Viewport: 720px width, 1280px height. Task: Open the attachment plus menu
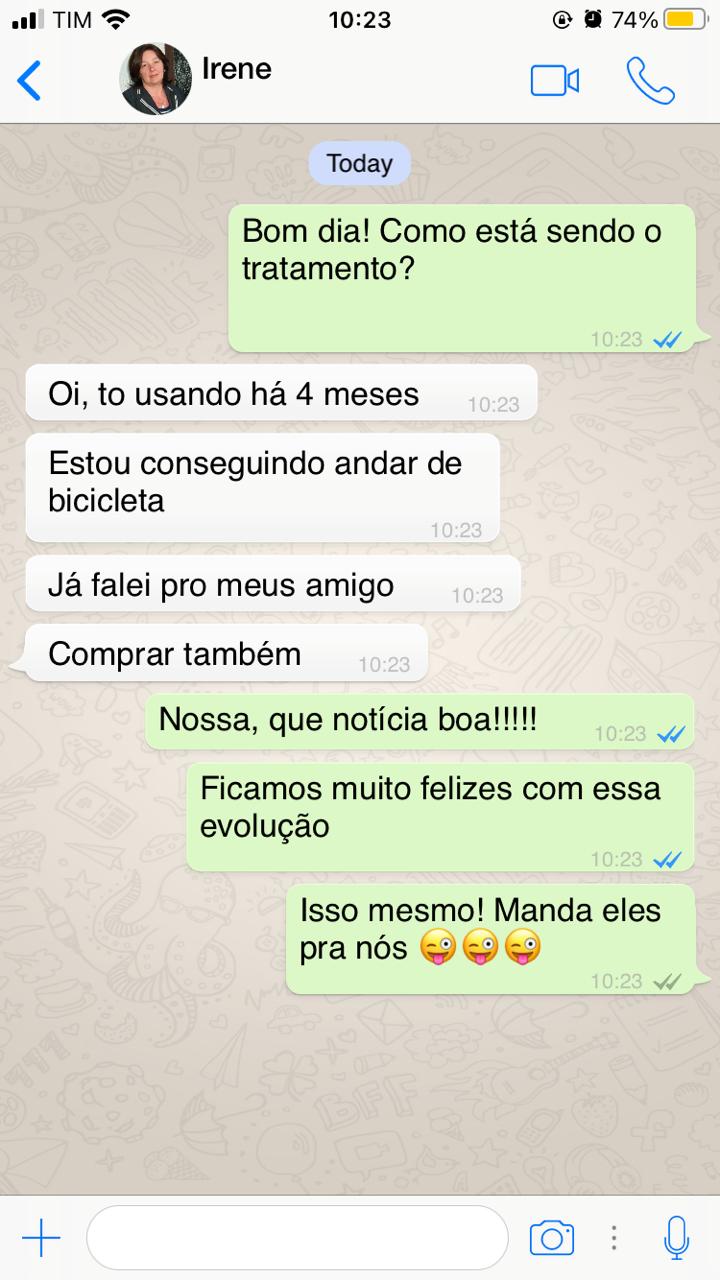[41, 1238]
